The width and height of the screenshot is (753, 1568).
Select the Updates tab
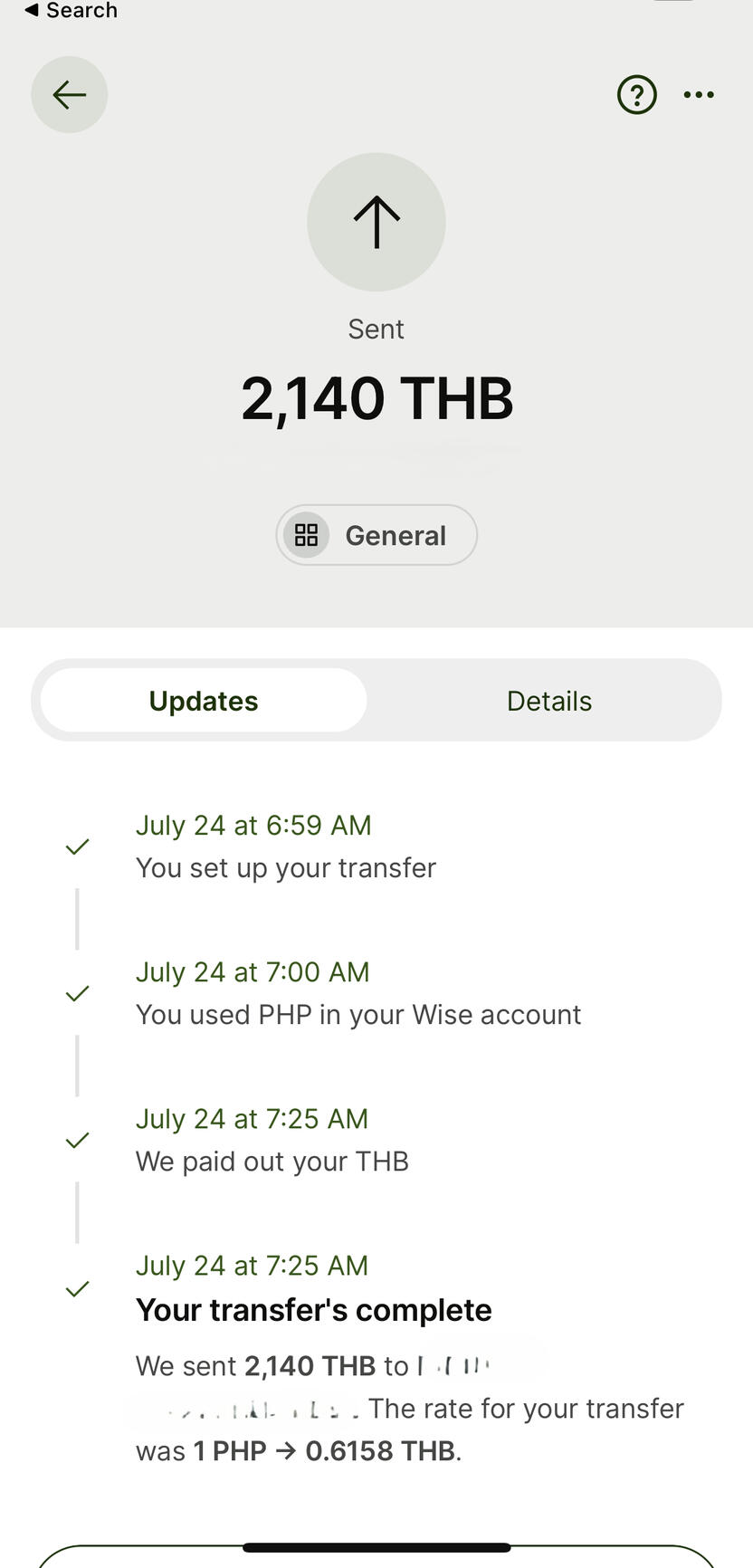coord(204,701)
